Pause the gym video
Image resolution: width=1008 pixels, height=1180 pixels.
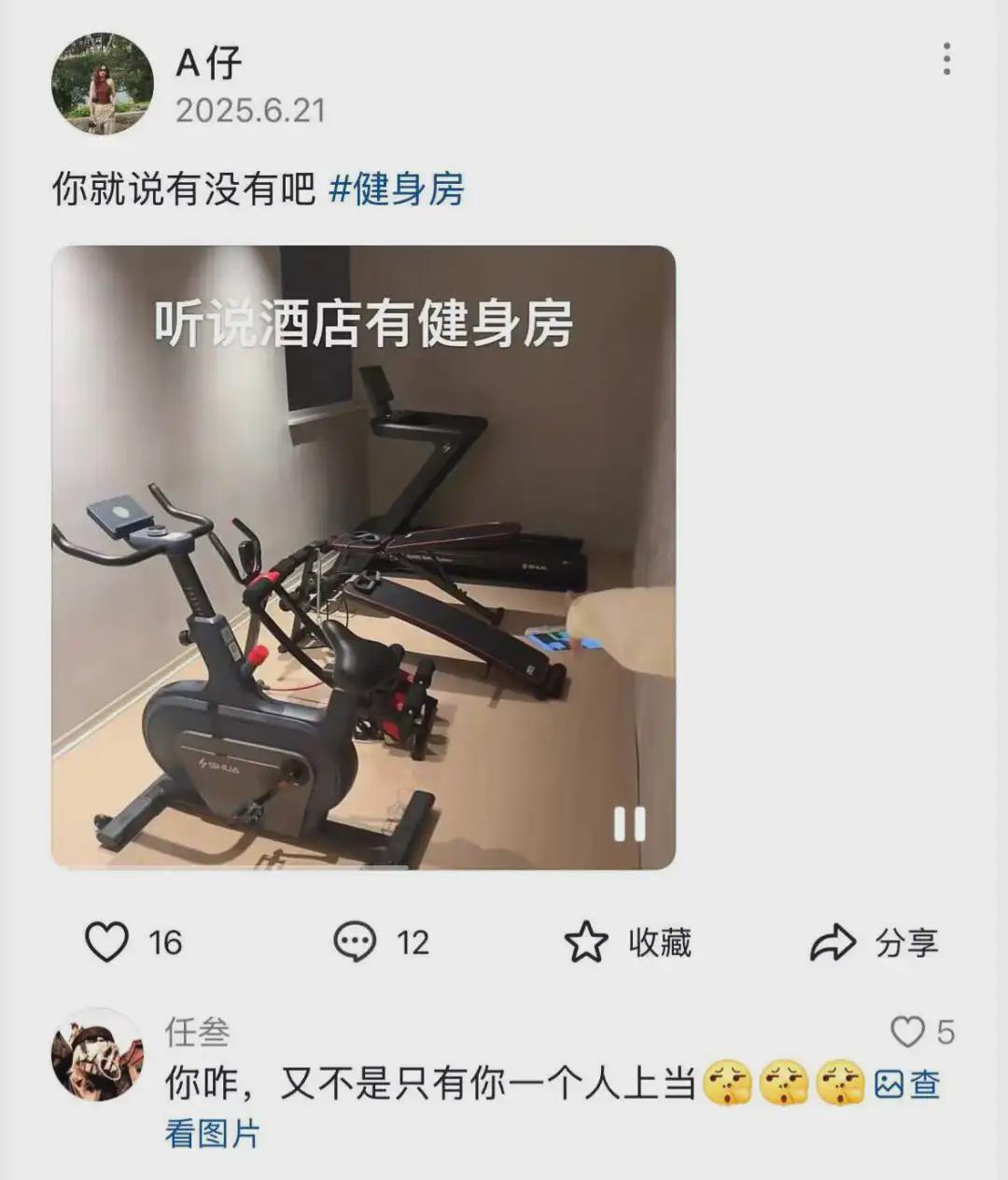click(x=629, y=824)
